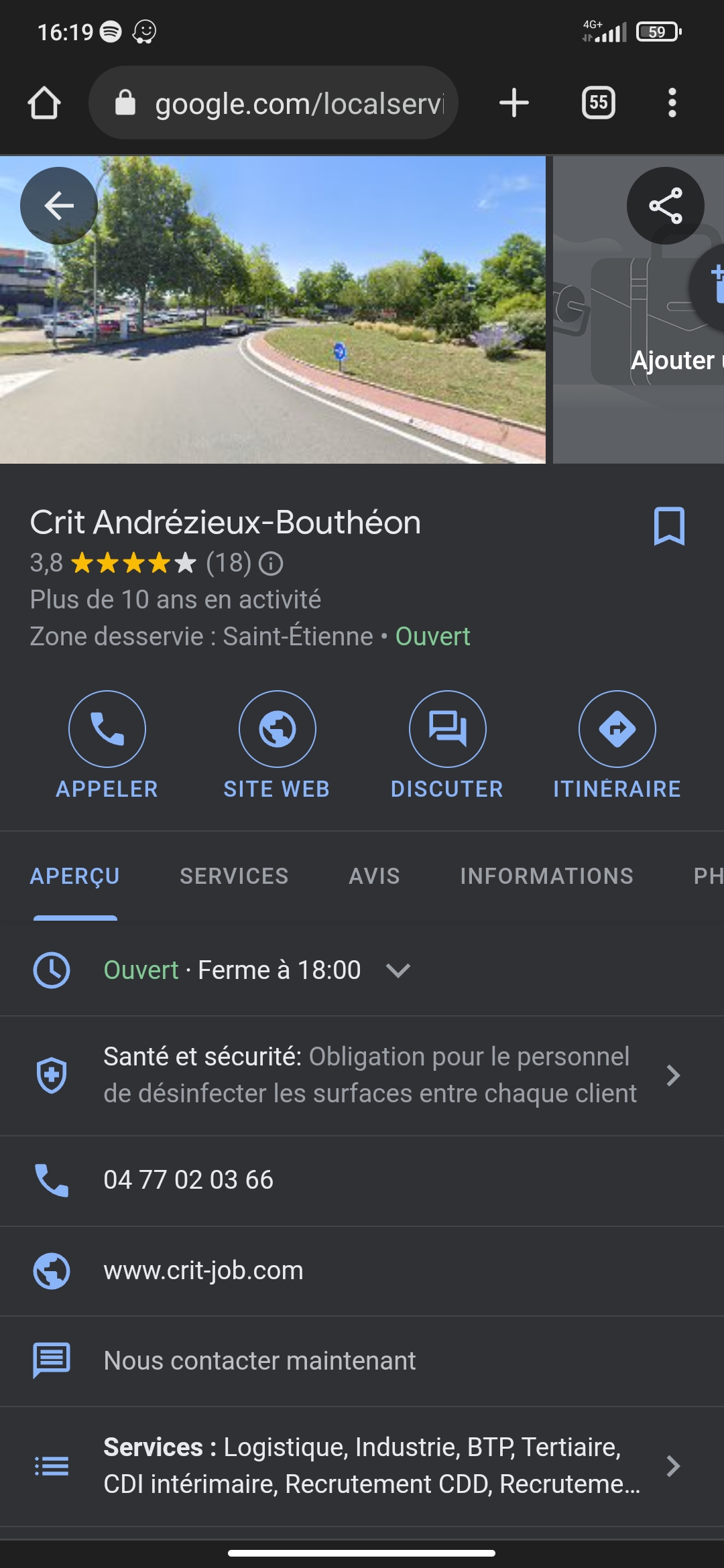Expand opening hours next to Ferme à 18:00

(x=398, y=970)
